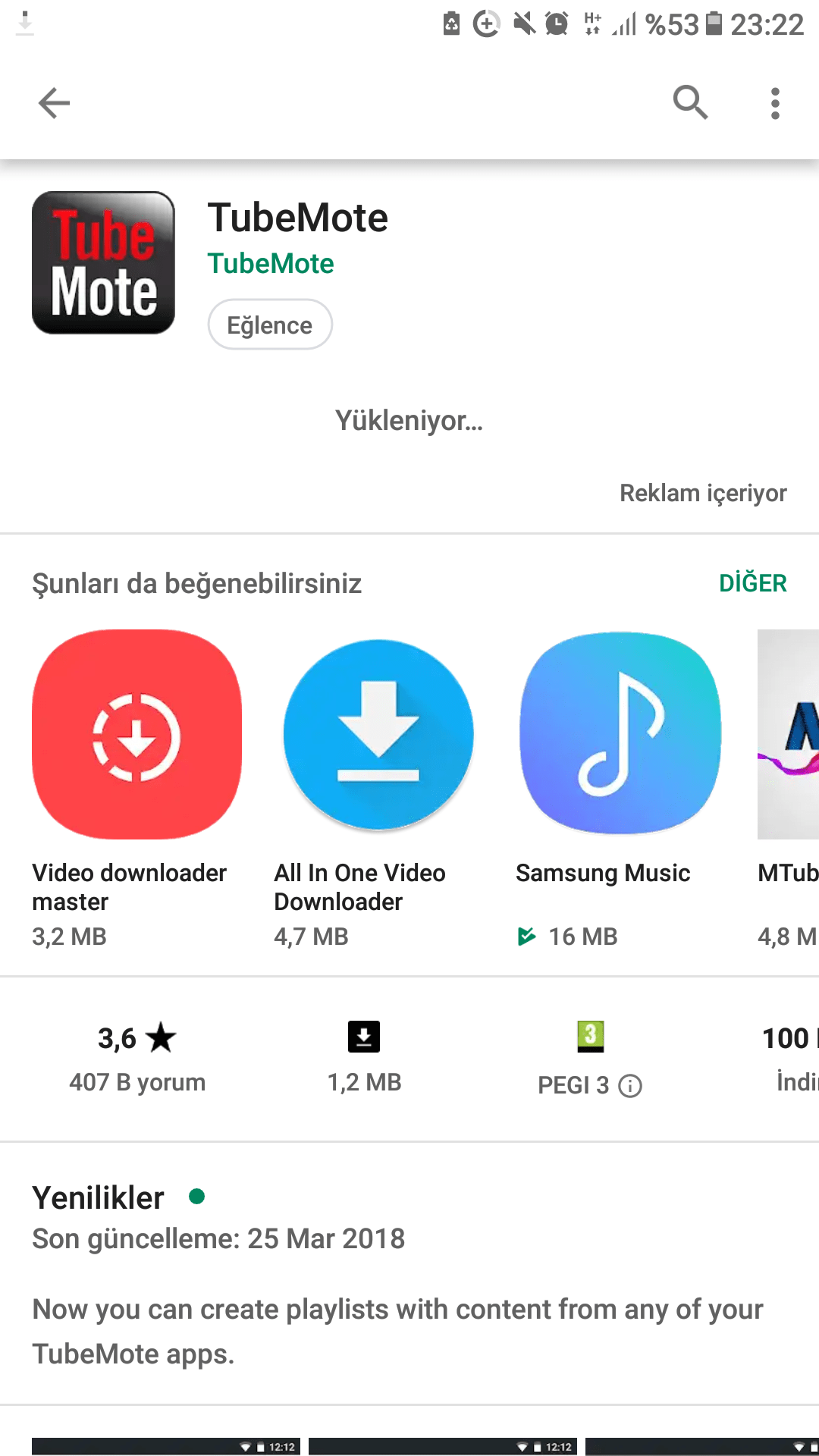The image size is (819, 1456).
Task: Open the search magnifier icon
Action: 690,102
